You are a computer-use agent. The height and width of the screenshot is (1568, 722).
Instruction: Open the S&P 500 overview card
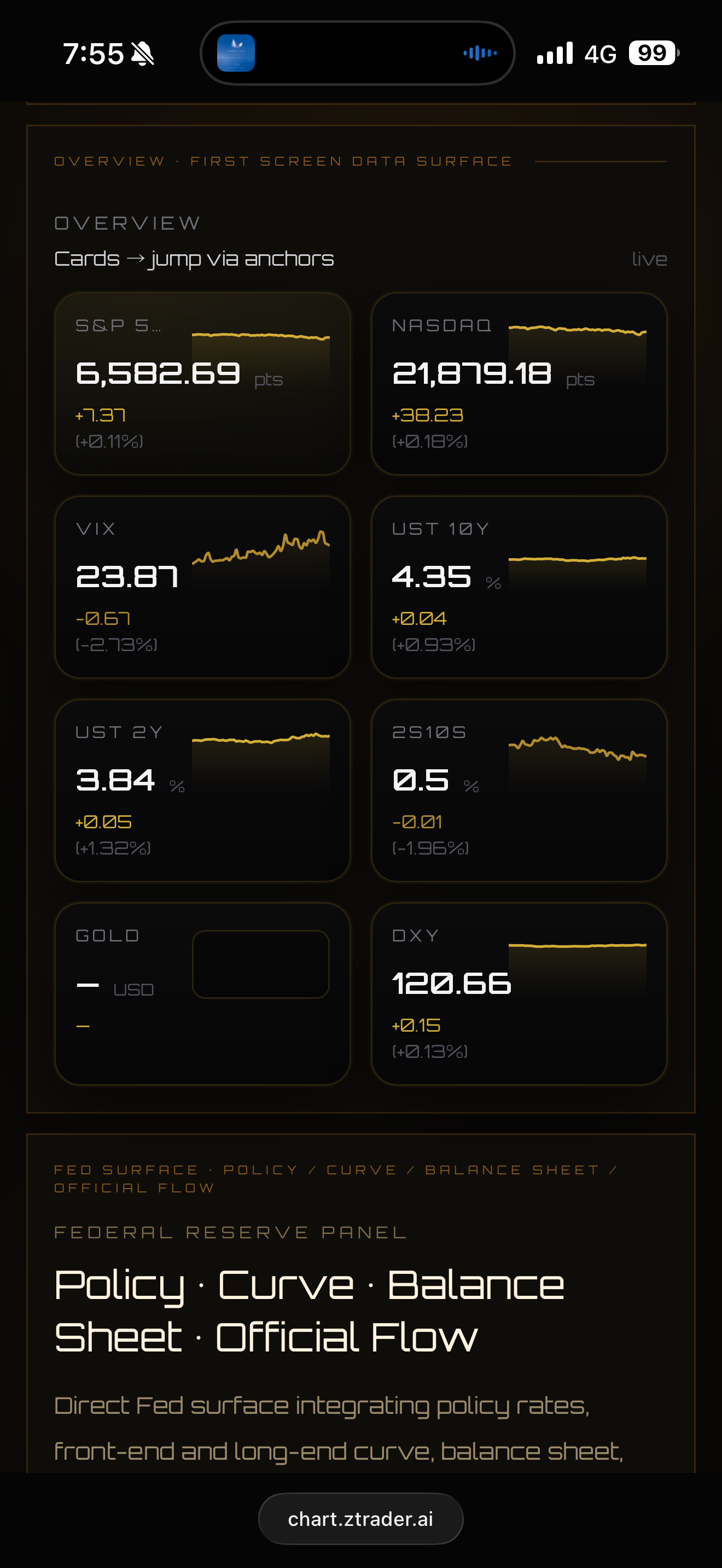pyautogui.click(x=202, y=383)
